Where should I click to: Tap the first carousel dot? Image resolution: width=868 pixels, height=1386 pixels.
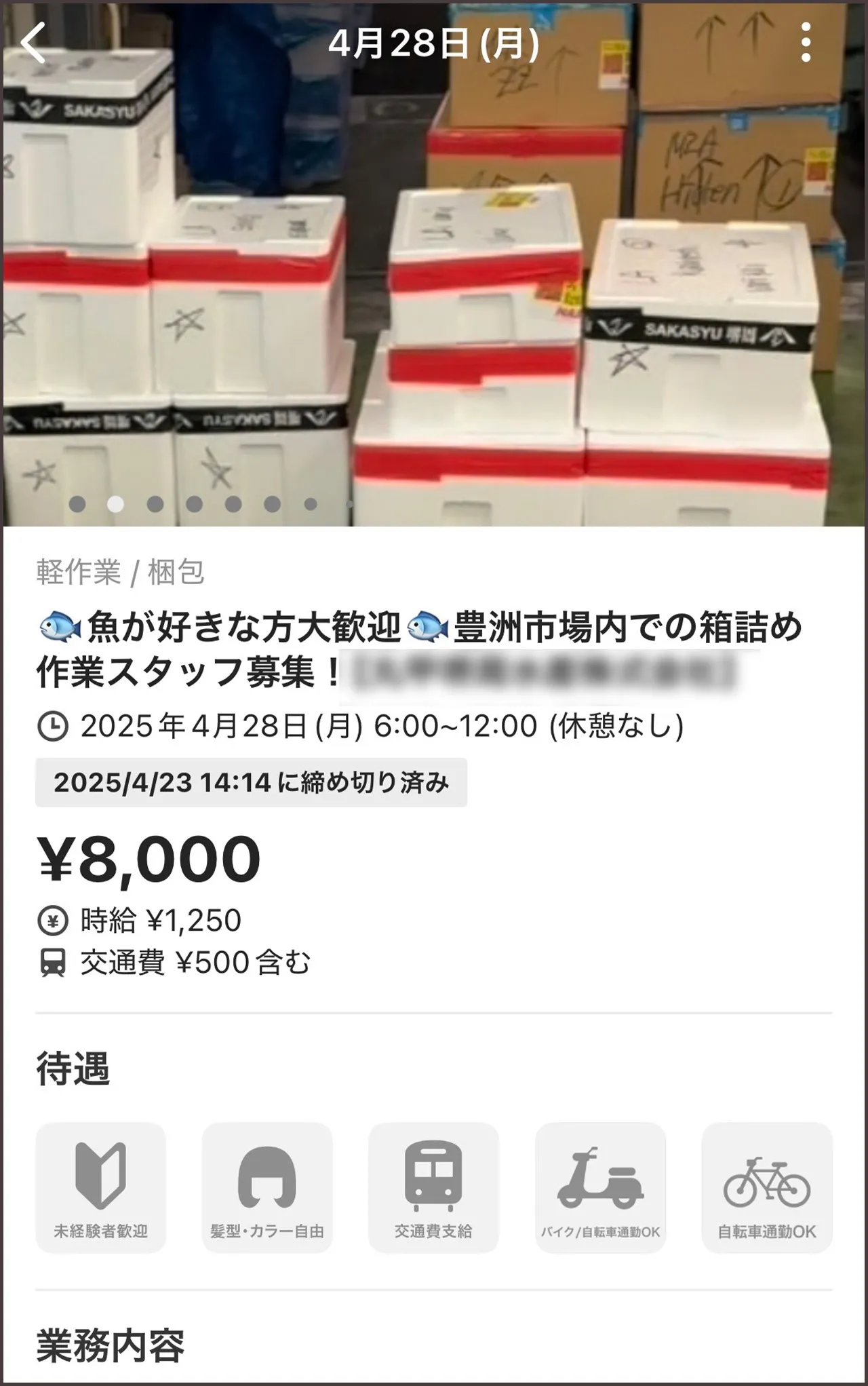click(78, 505)
